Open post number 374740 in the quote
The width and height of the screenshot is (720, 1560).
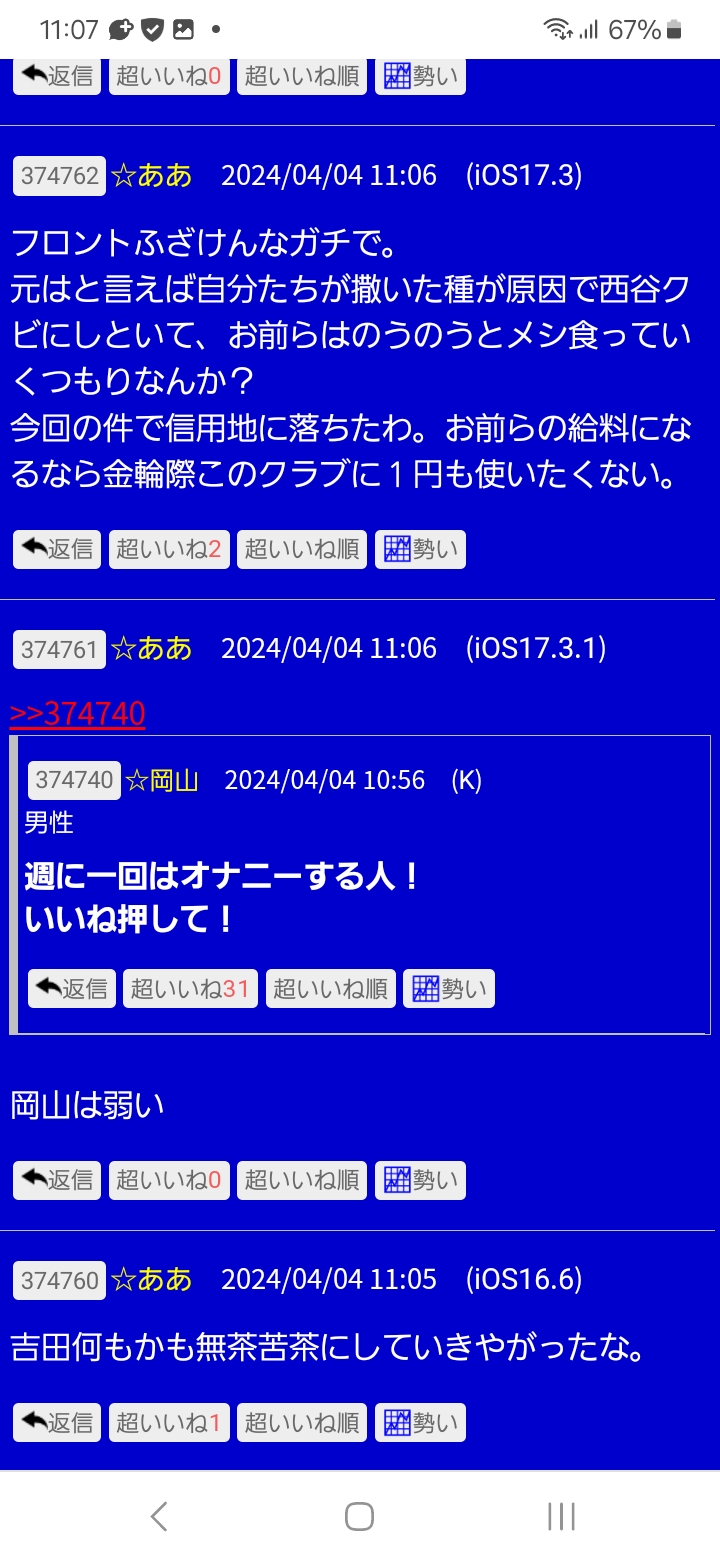click(74, 780)
